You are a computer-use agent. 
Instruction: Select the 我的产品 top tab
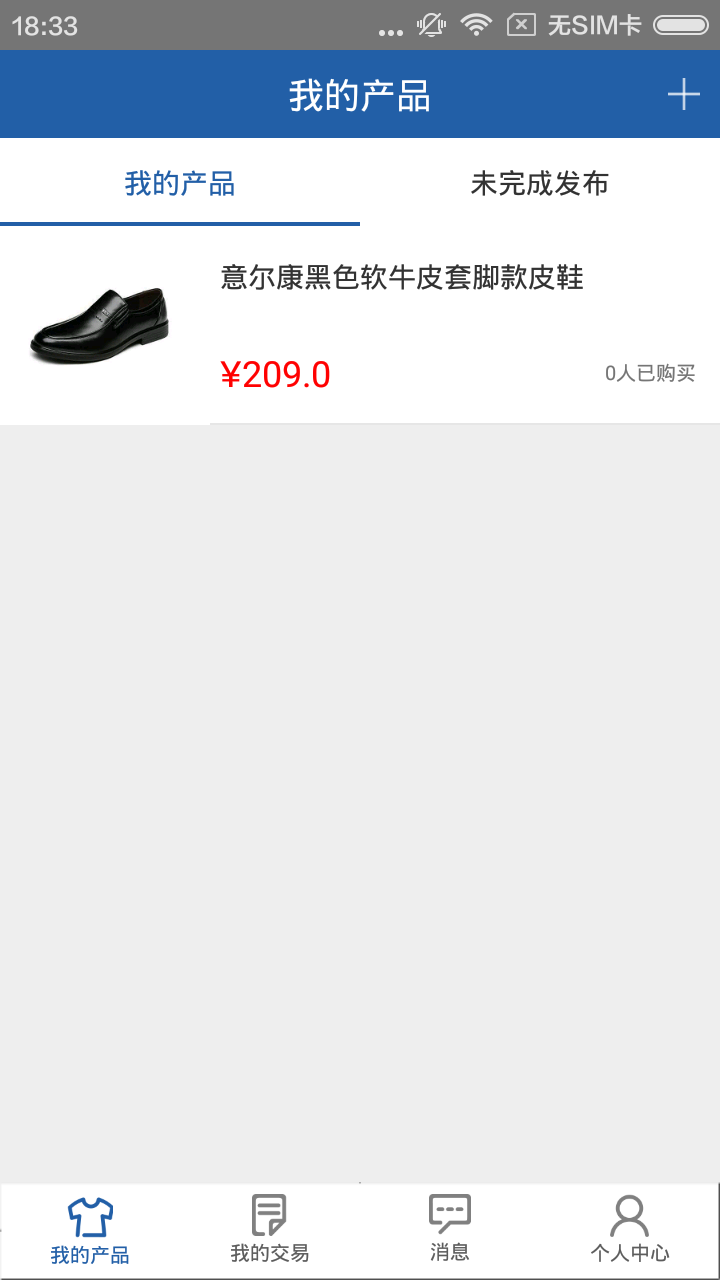(x=180, y=183)
